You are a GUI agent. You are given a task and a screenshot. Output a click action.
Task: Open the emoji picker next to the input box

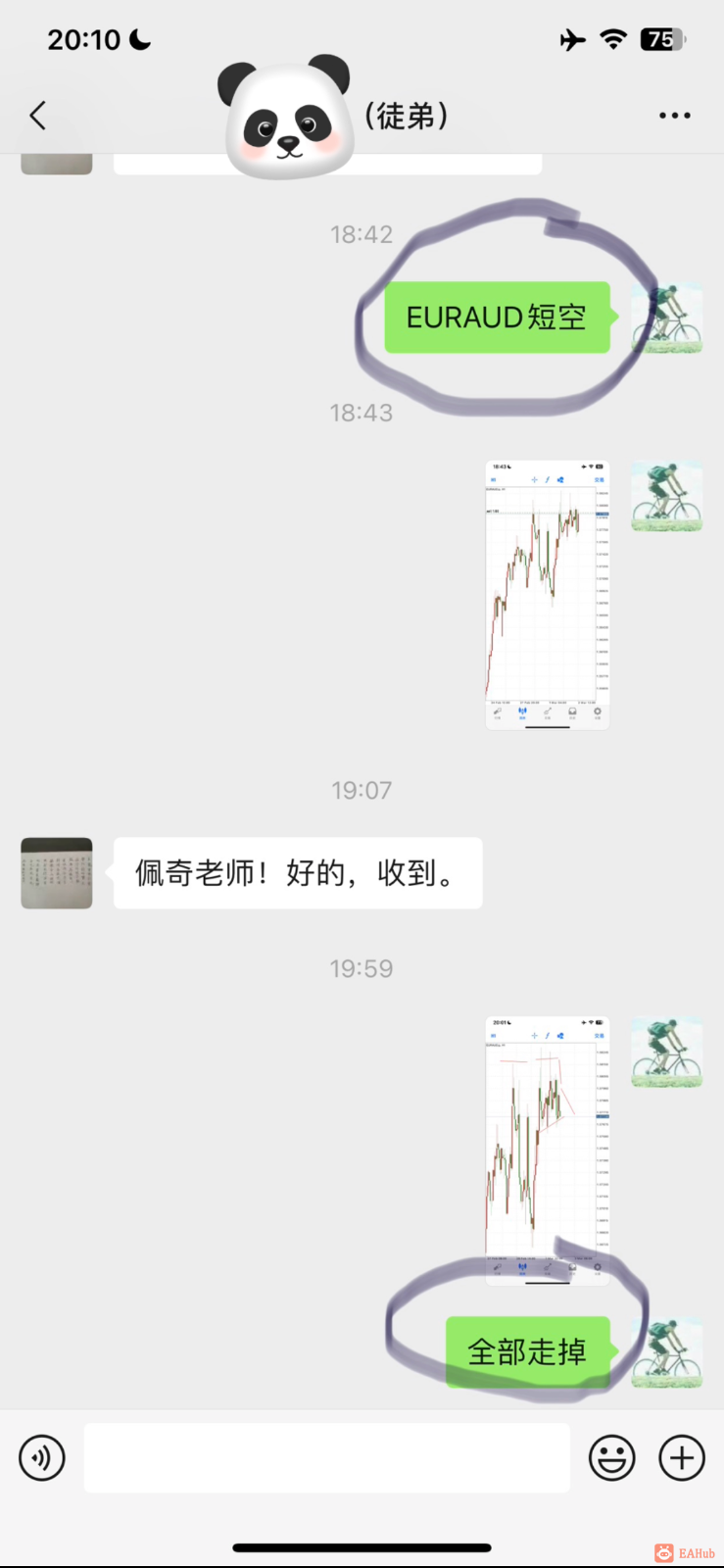click(611, 1457)
